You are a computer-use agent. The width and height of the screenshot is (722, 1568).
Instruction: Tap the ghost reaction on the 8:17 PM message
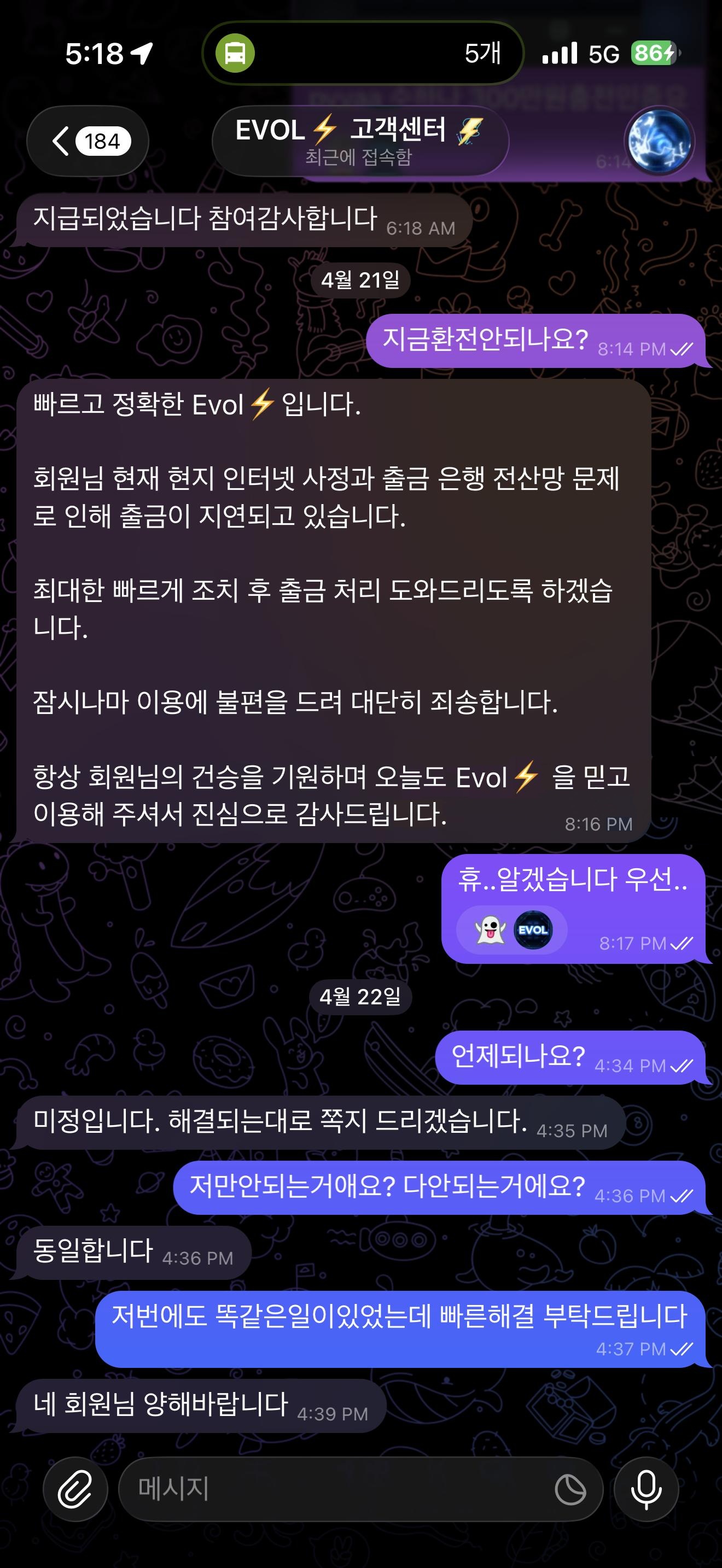491,930
